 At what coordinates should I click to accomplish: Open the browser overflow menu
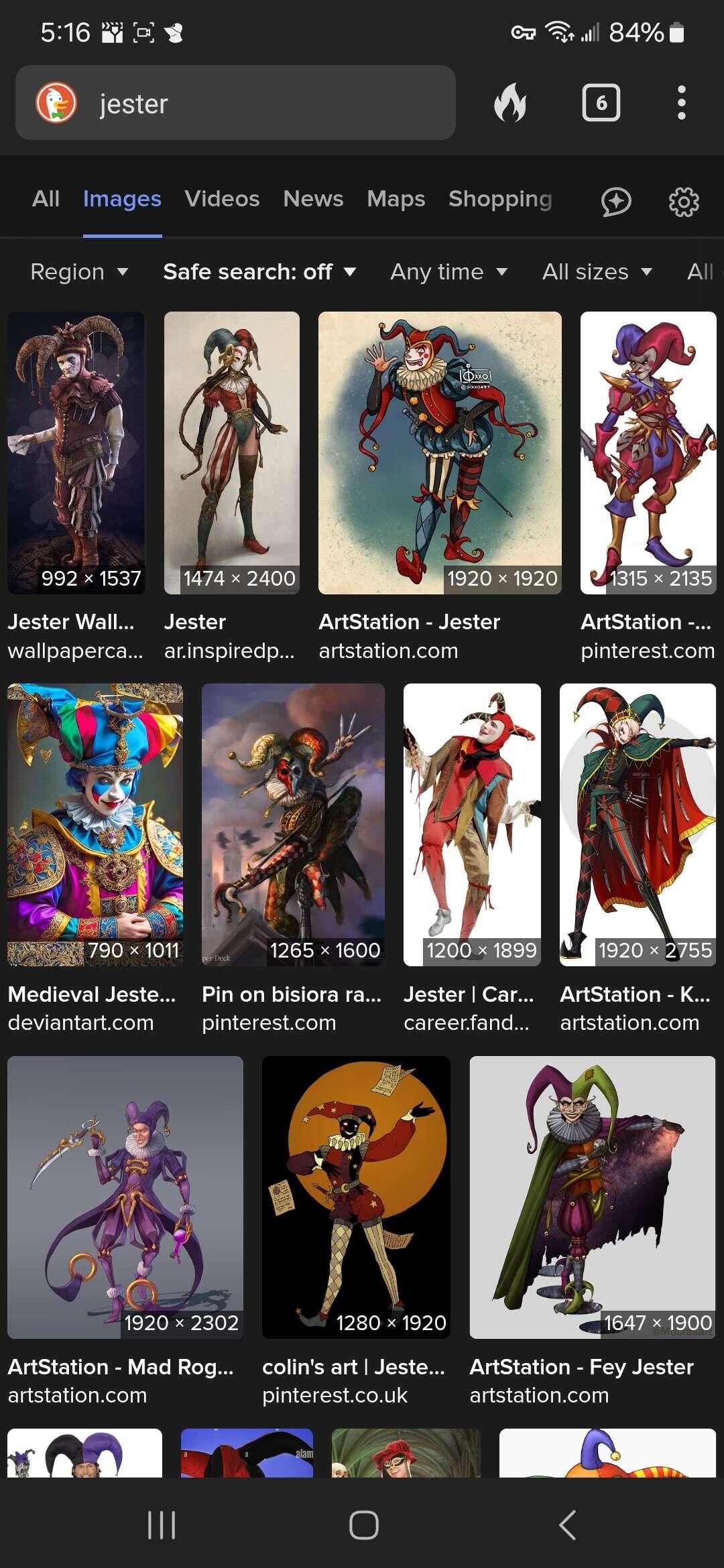(x=681, y=103)
